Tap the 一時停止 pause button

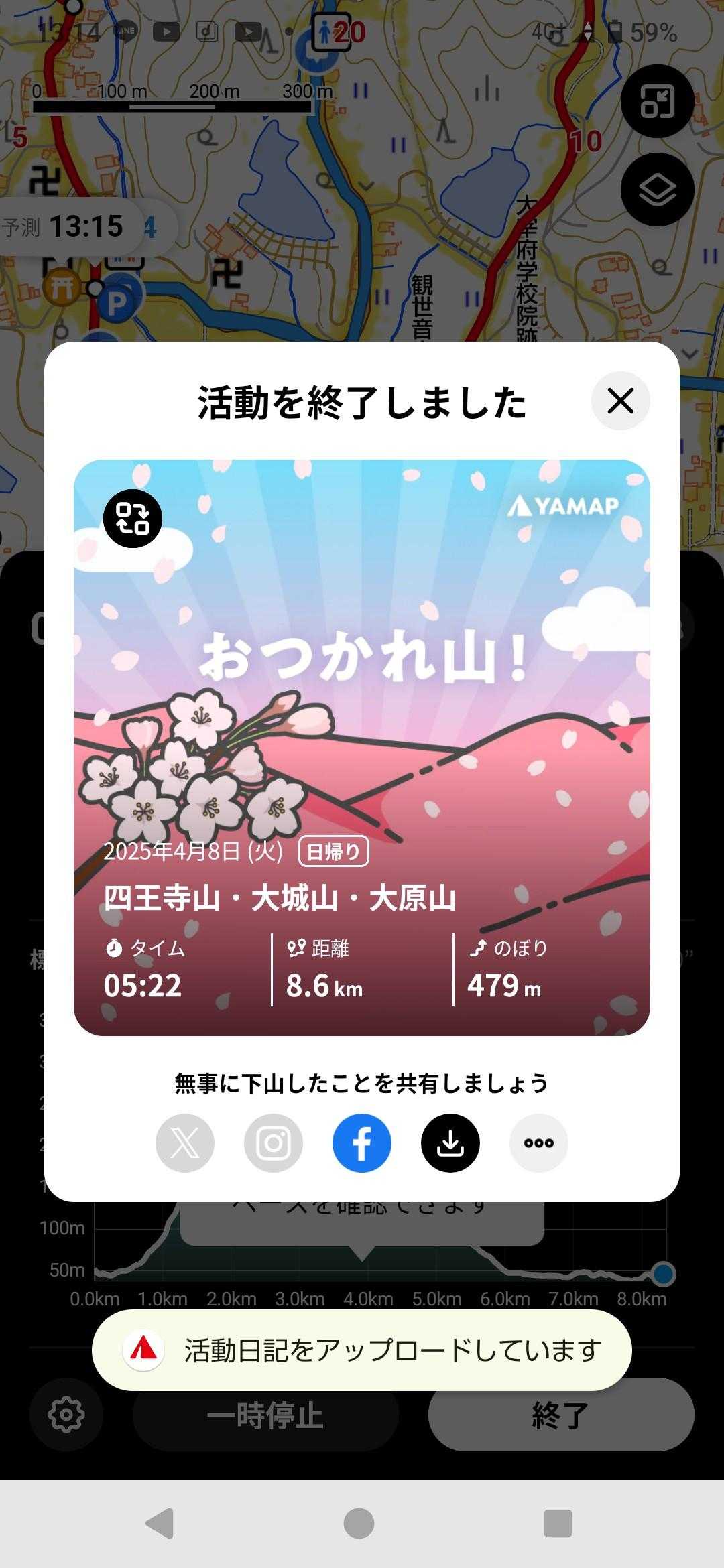pyautogui.click(x=265, y=1415)
